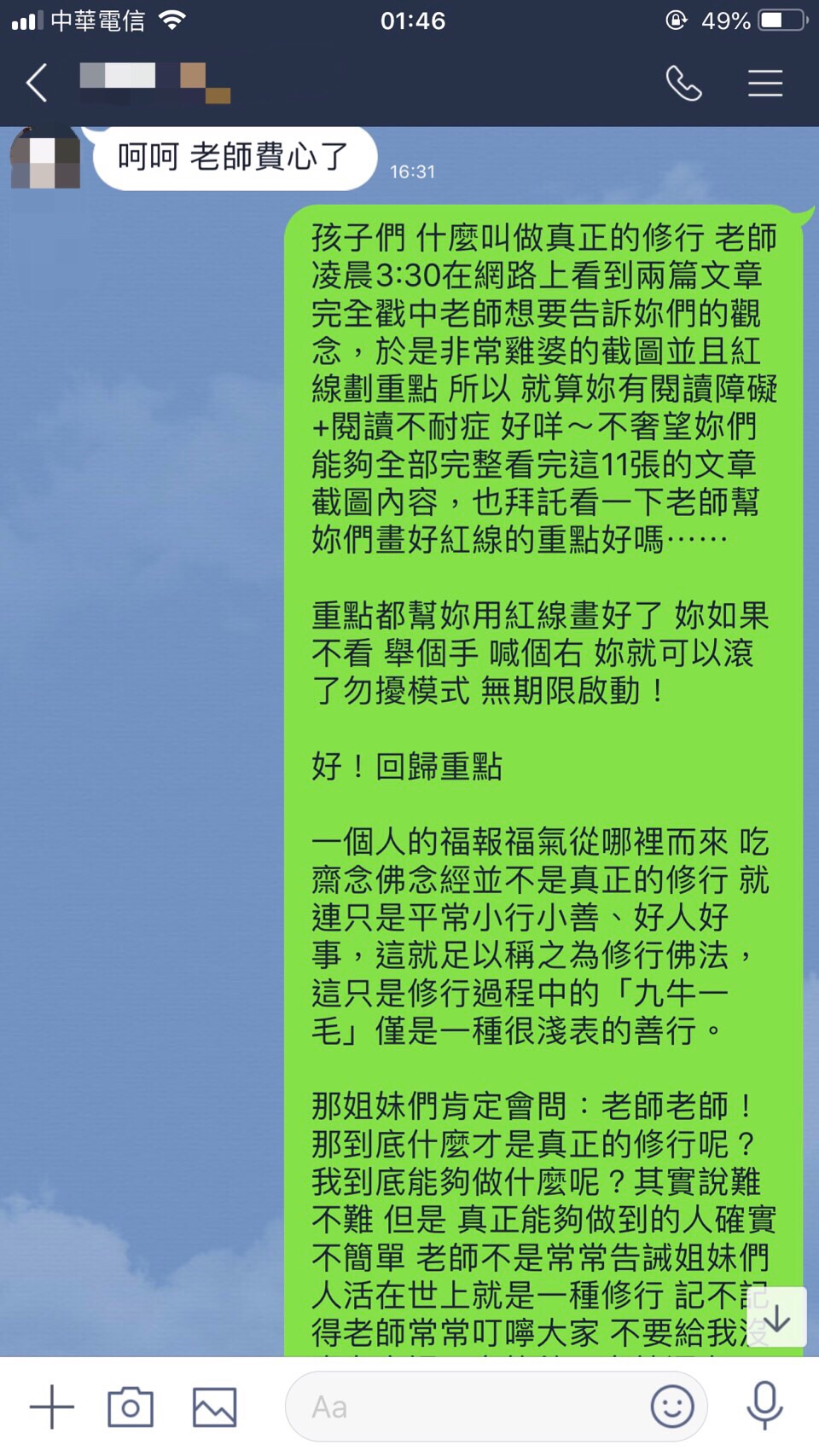The height and width of the screenshot is (1456, 819).
Task: Start a voice call in this chat
Action: click(683, 84)
